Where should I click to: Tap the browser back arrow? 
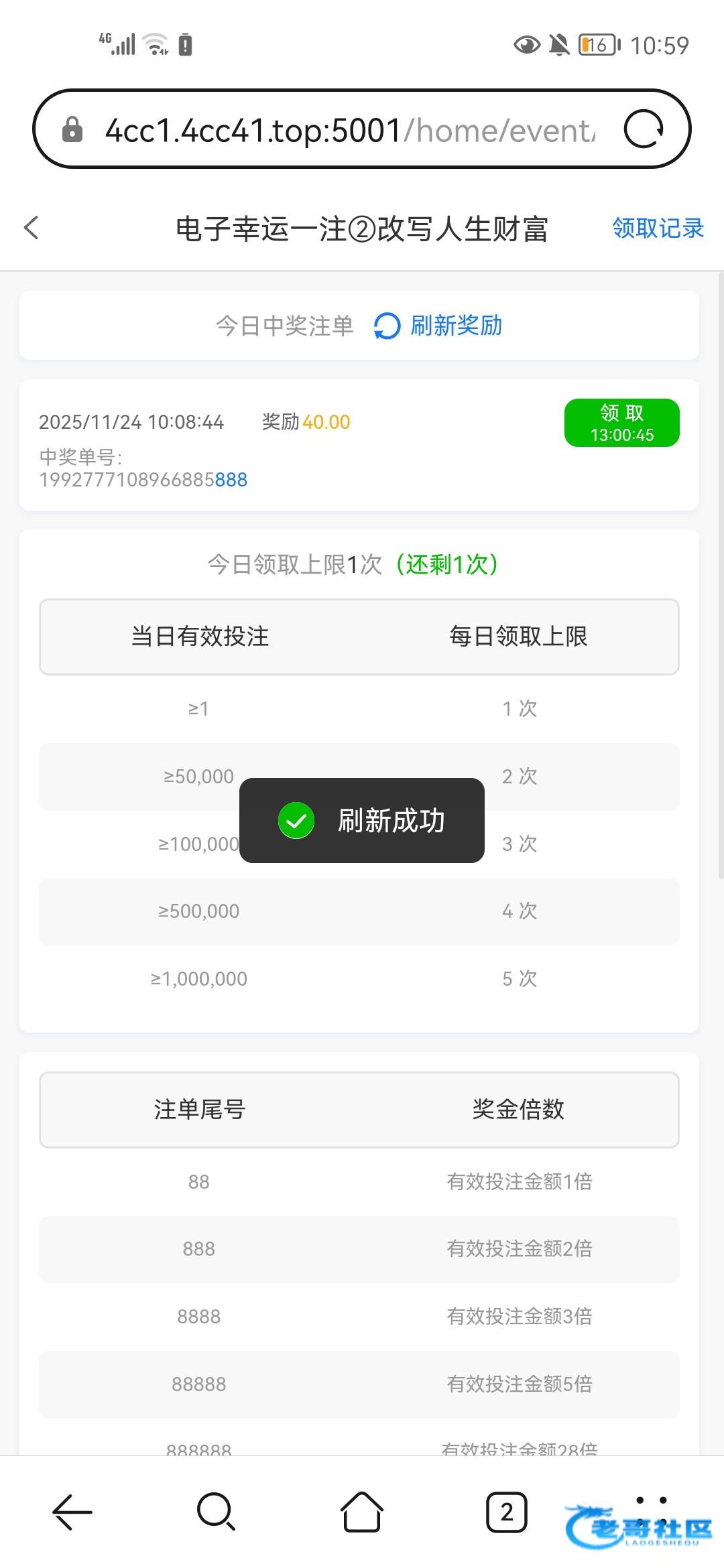pos(72,1512)
